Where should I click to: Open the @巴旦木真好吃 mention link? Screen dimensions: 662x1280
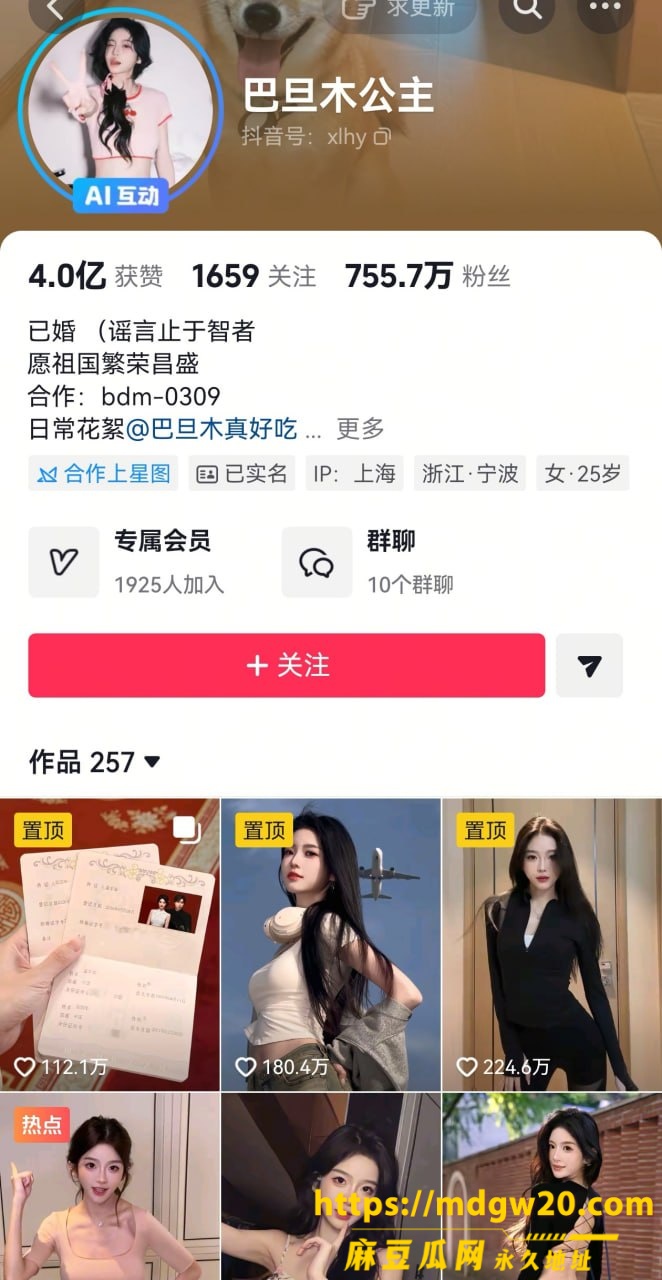[211, 429]
